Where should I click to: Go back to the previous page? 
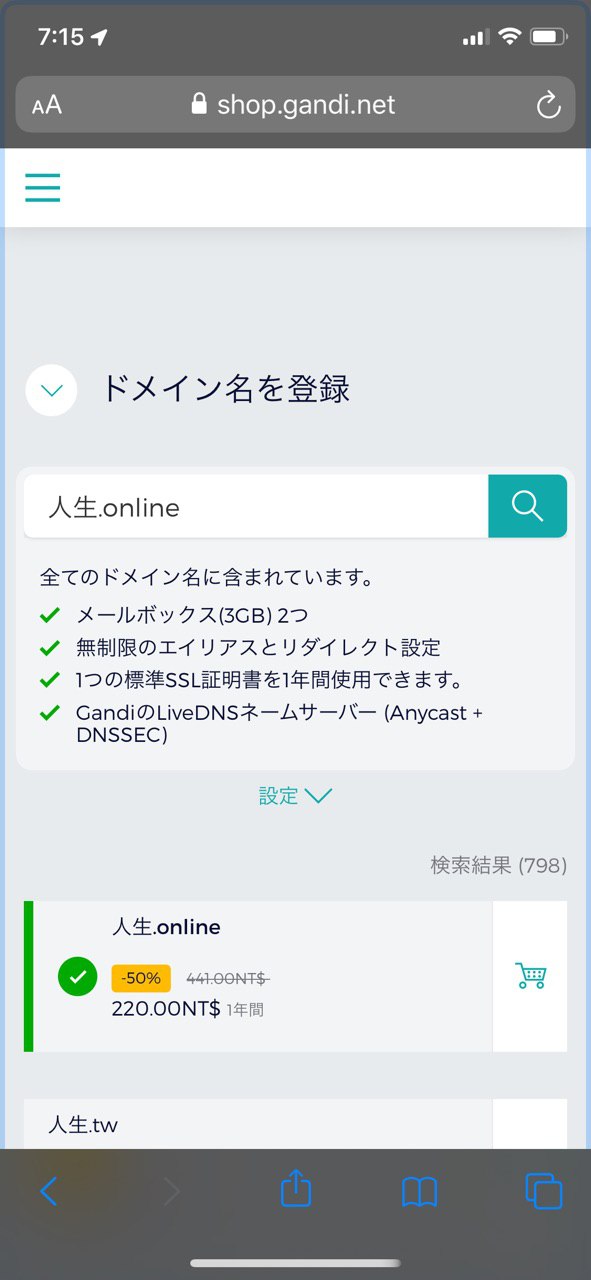pos(49,1191)
